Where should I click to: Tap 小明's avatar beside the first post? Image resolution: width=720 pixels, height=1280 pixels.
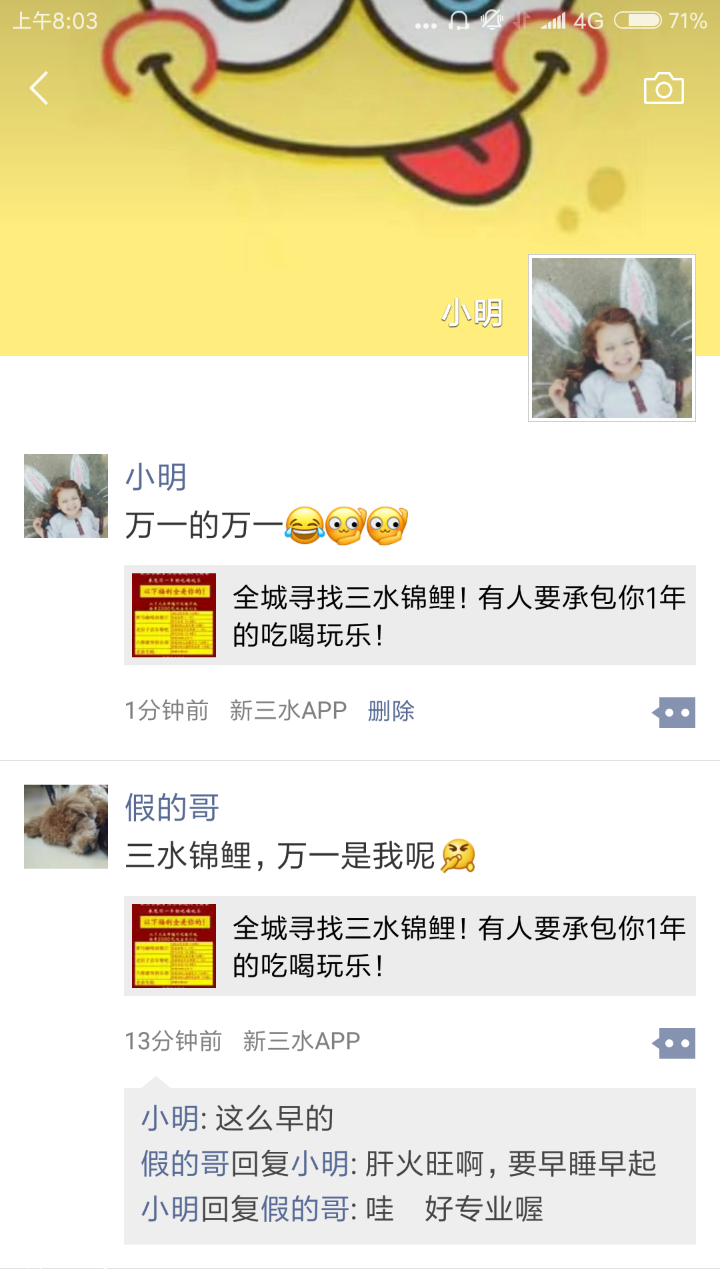click(x=66, y=496)
